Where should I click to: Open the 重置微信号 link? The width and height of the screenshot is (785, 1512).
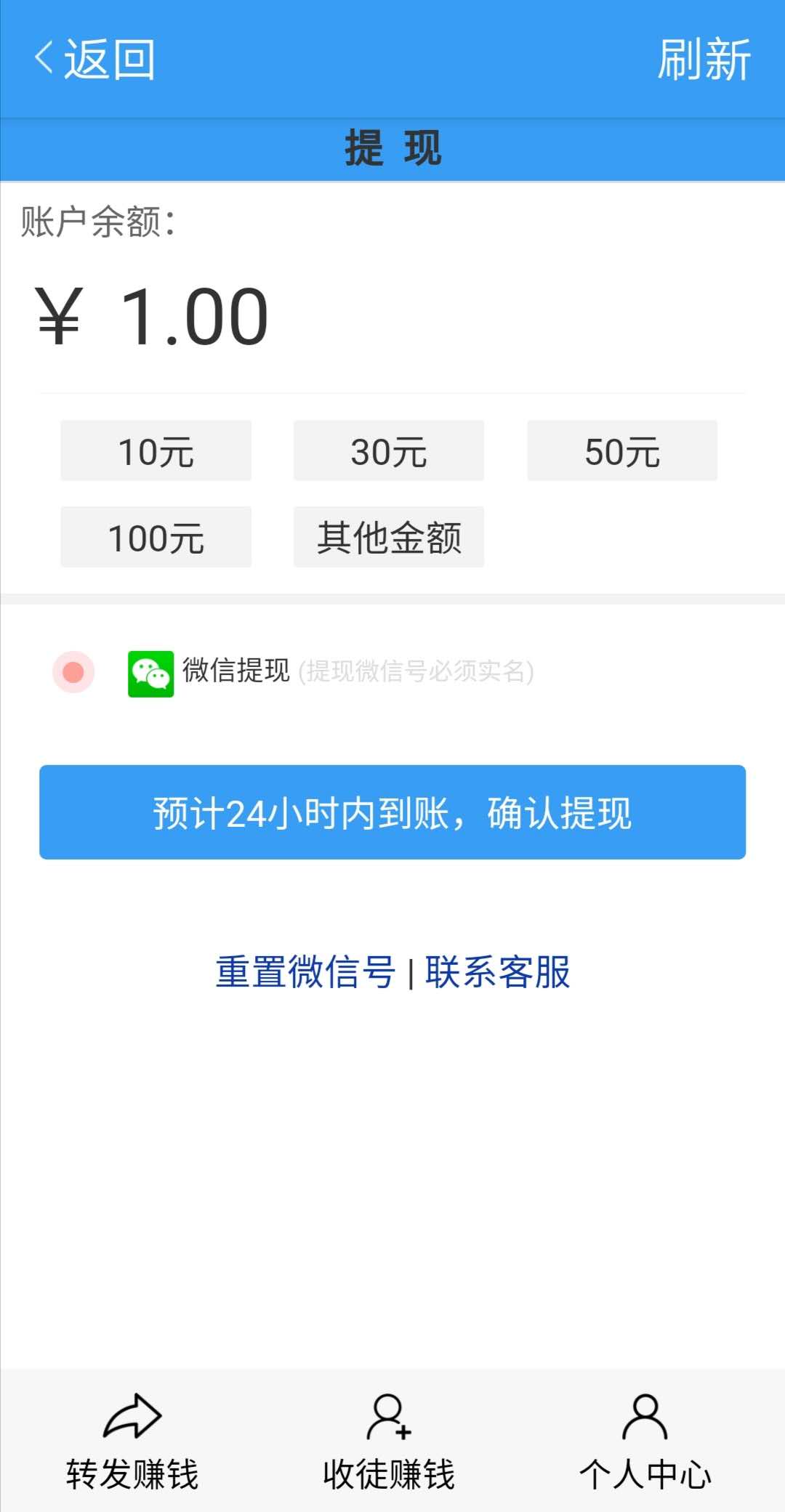[305, 972]
